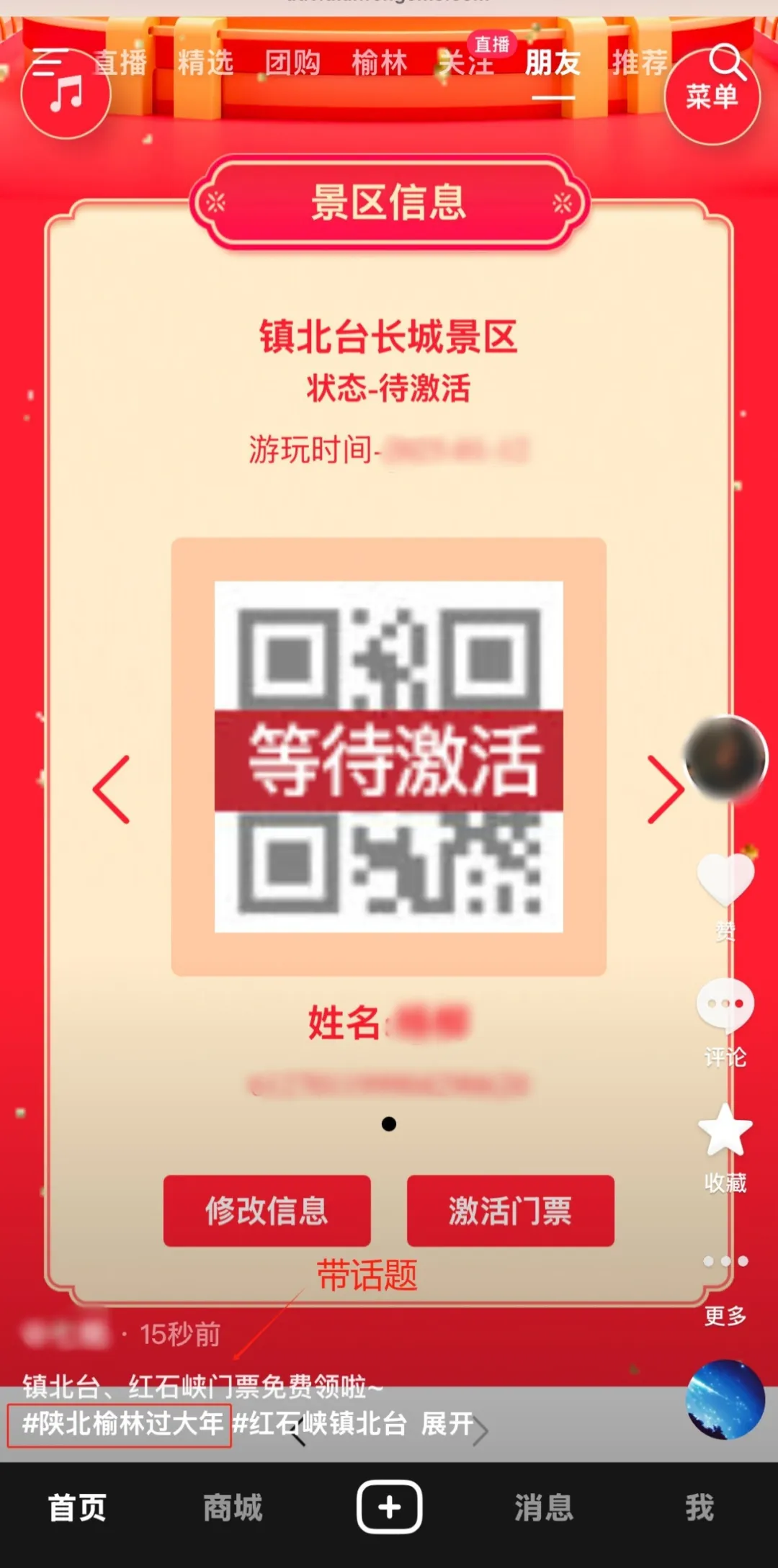Switch to the 榆林 tab

point(380,63)
